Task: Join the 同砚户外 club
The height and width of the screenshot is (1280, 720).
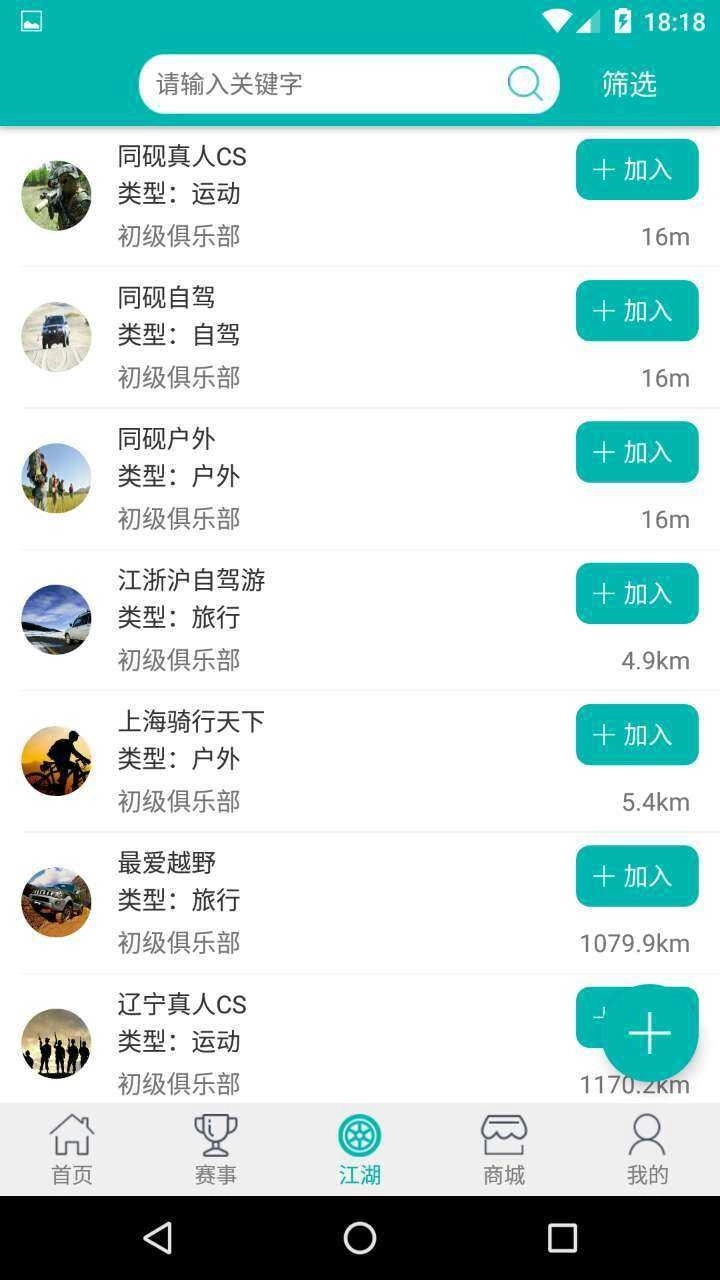Action: tap(637, 452)
